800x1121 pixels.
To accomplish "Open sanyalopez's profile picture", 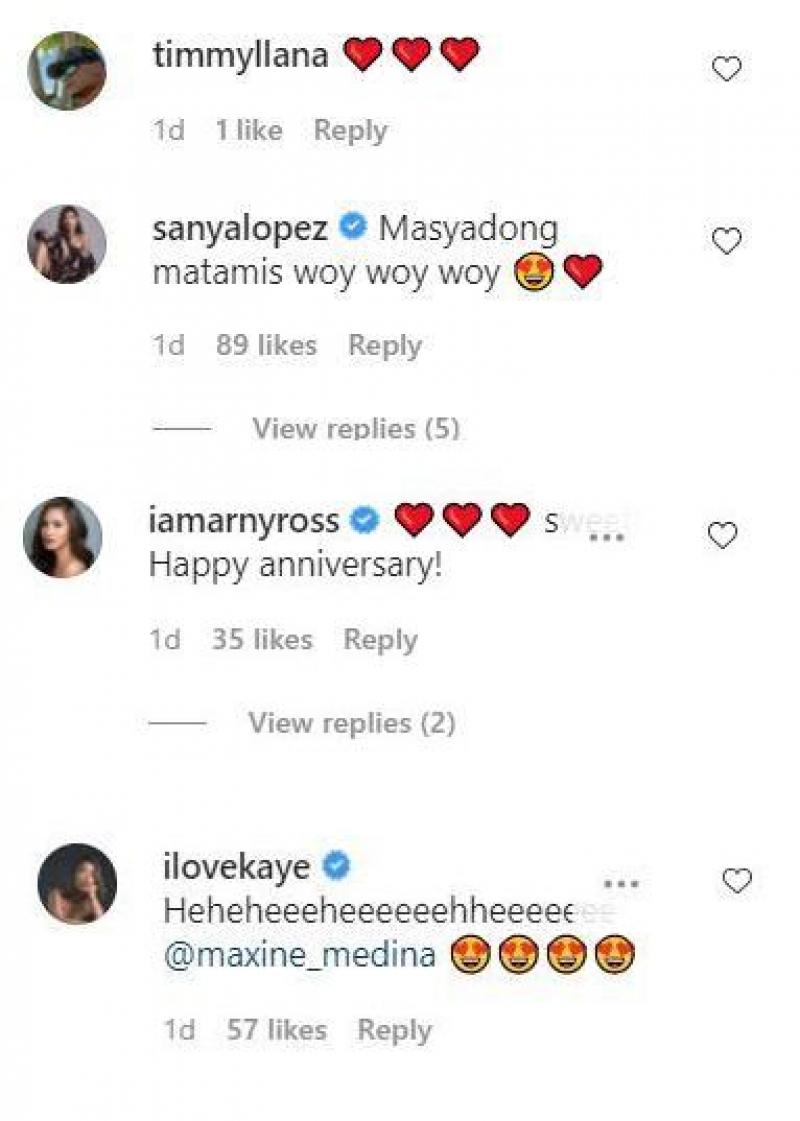I will click(x=67, y=245).
